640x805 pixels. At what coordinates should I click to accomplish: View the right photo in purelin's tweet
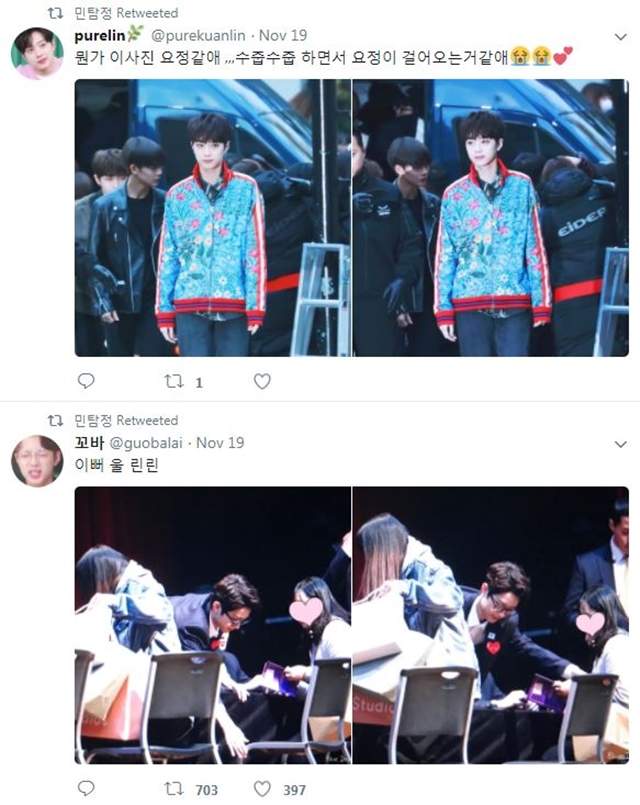pos(491,218)
